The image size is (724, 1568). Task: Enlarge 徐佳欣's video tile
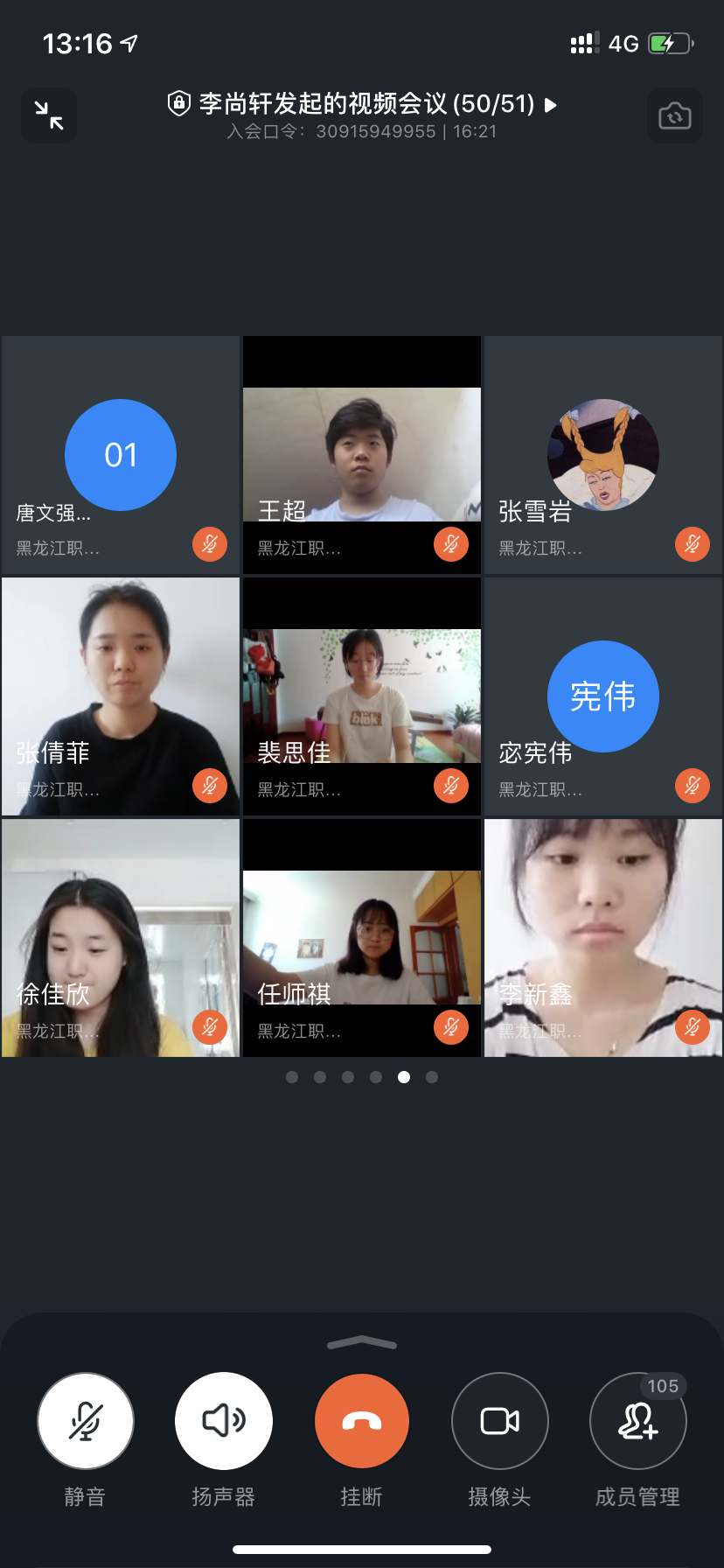[121, 938]
